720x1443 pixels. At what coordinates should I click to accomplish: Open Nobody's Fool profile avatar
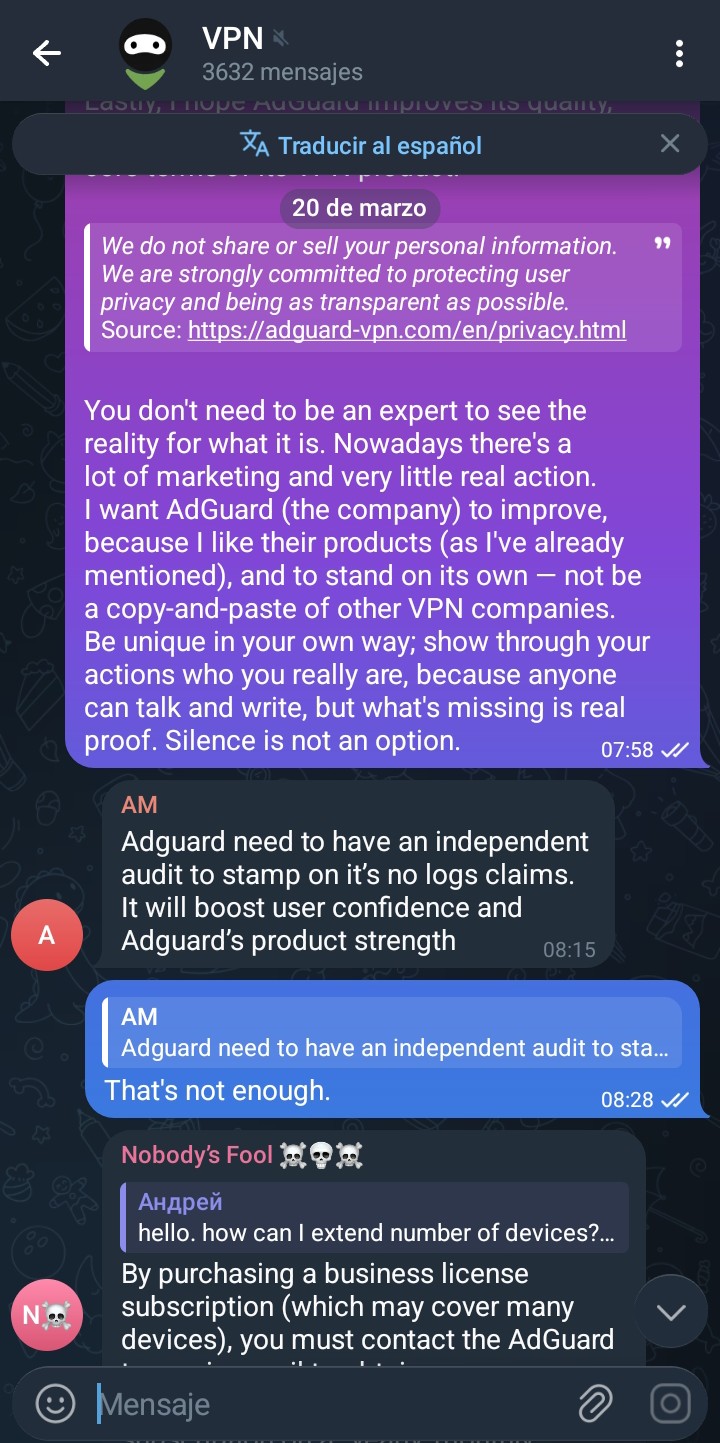point(47,1315)
